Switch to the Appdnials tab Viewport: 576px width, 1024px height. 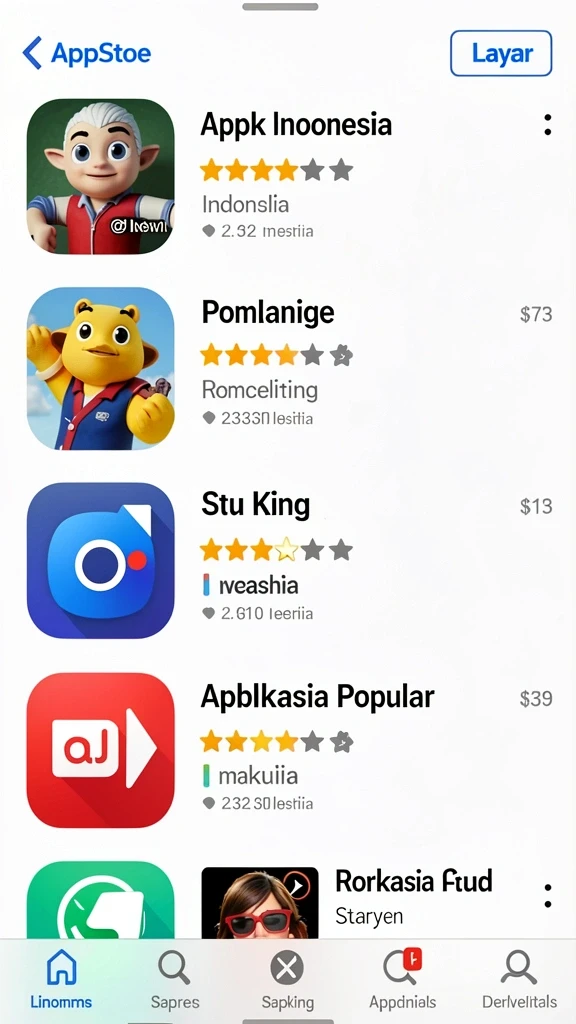click(402, 979)
